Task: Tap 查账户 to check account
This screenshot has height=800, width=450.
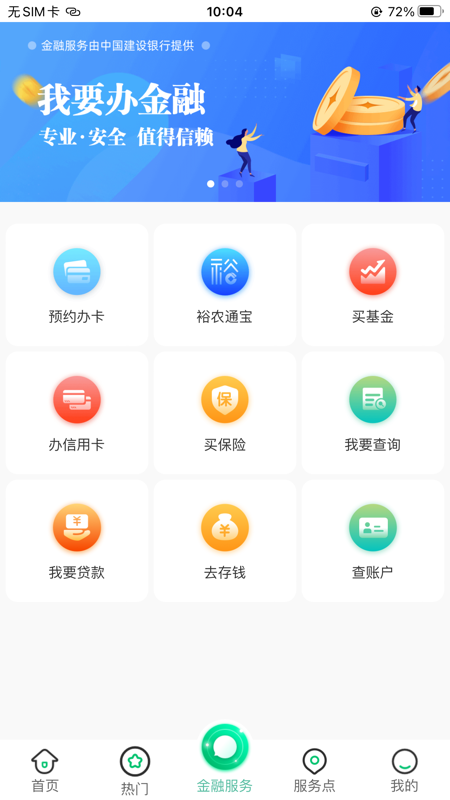Action: coord(373,541)
